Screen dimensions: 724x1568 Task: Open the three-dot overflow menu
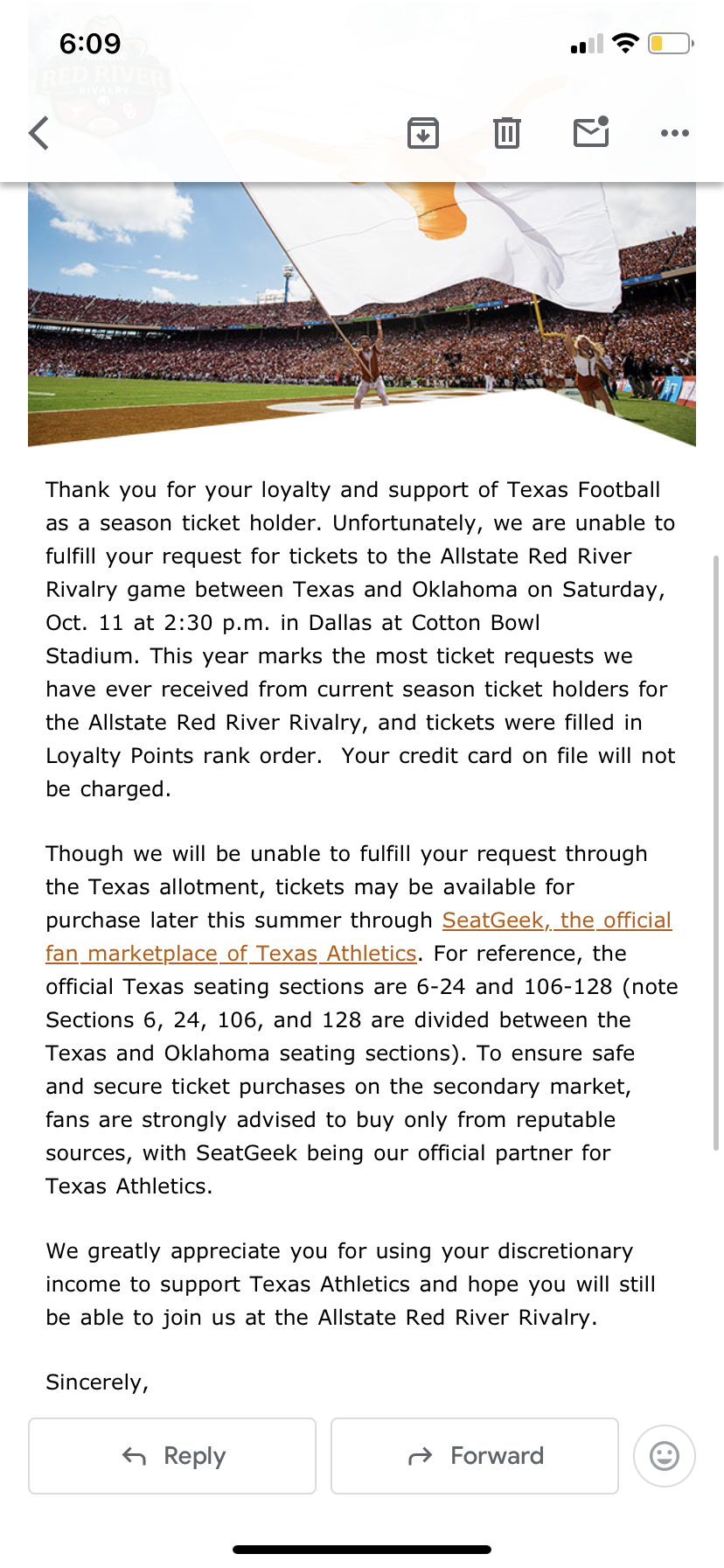(675, 133)
